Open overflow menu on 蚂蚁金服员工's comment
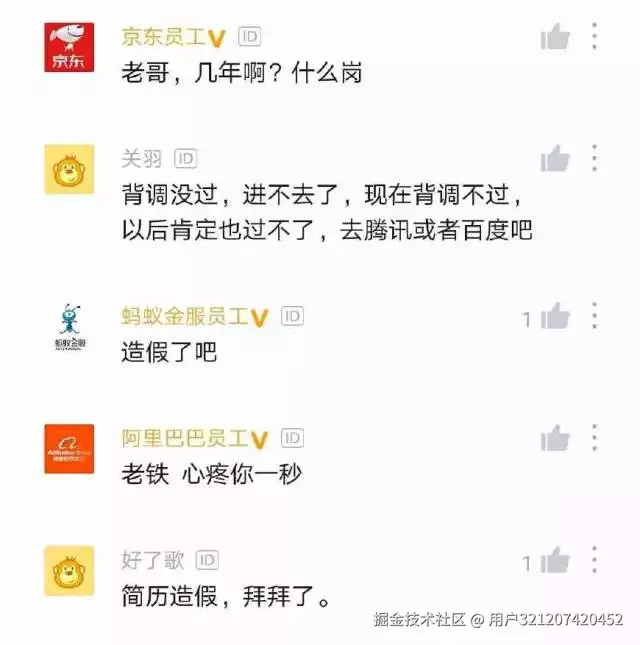Viewport: 640px width, 645px height. 595,317
